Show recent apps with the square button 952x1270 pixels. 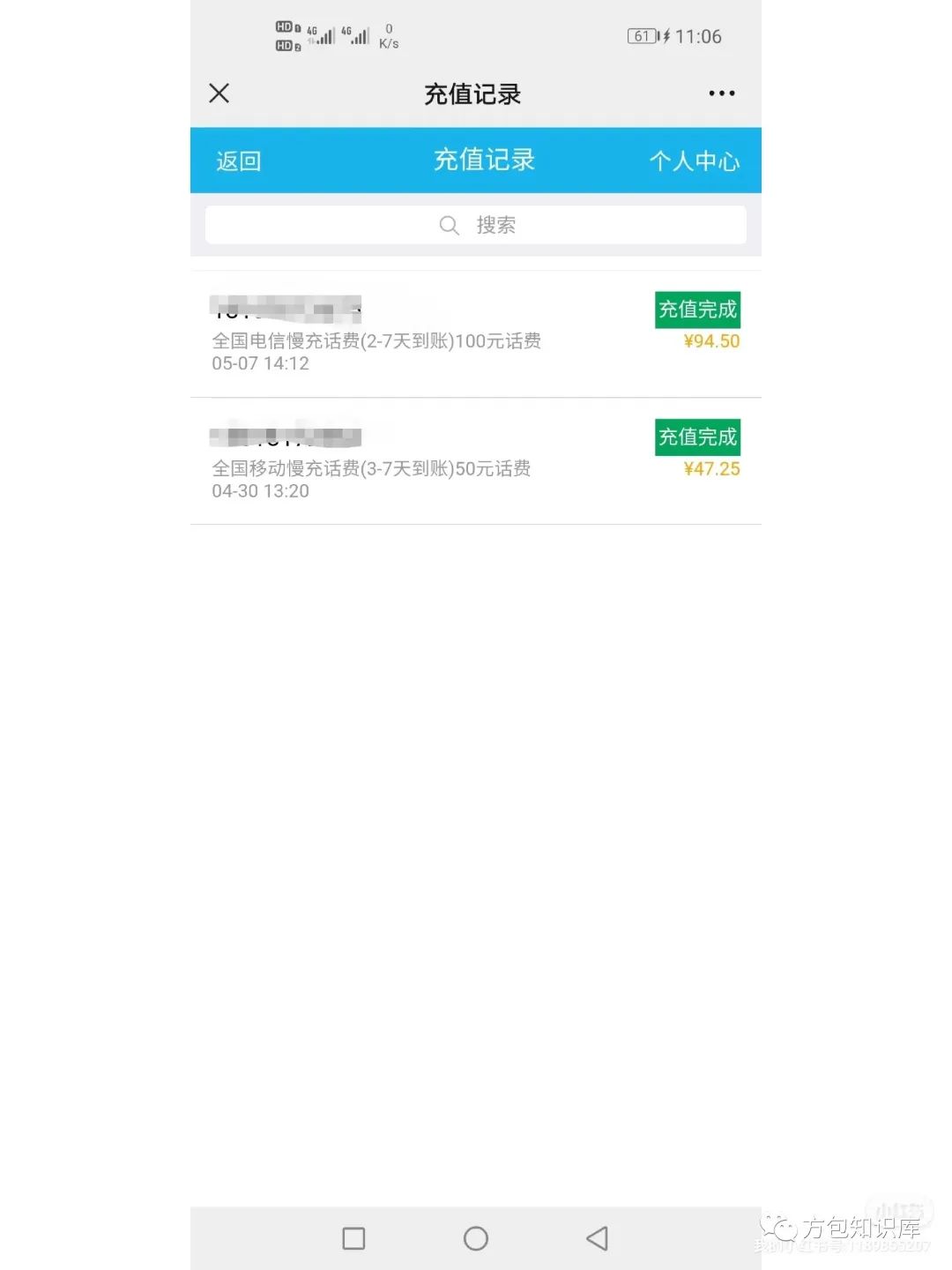(353, 1238)
